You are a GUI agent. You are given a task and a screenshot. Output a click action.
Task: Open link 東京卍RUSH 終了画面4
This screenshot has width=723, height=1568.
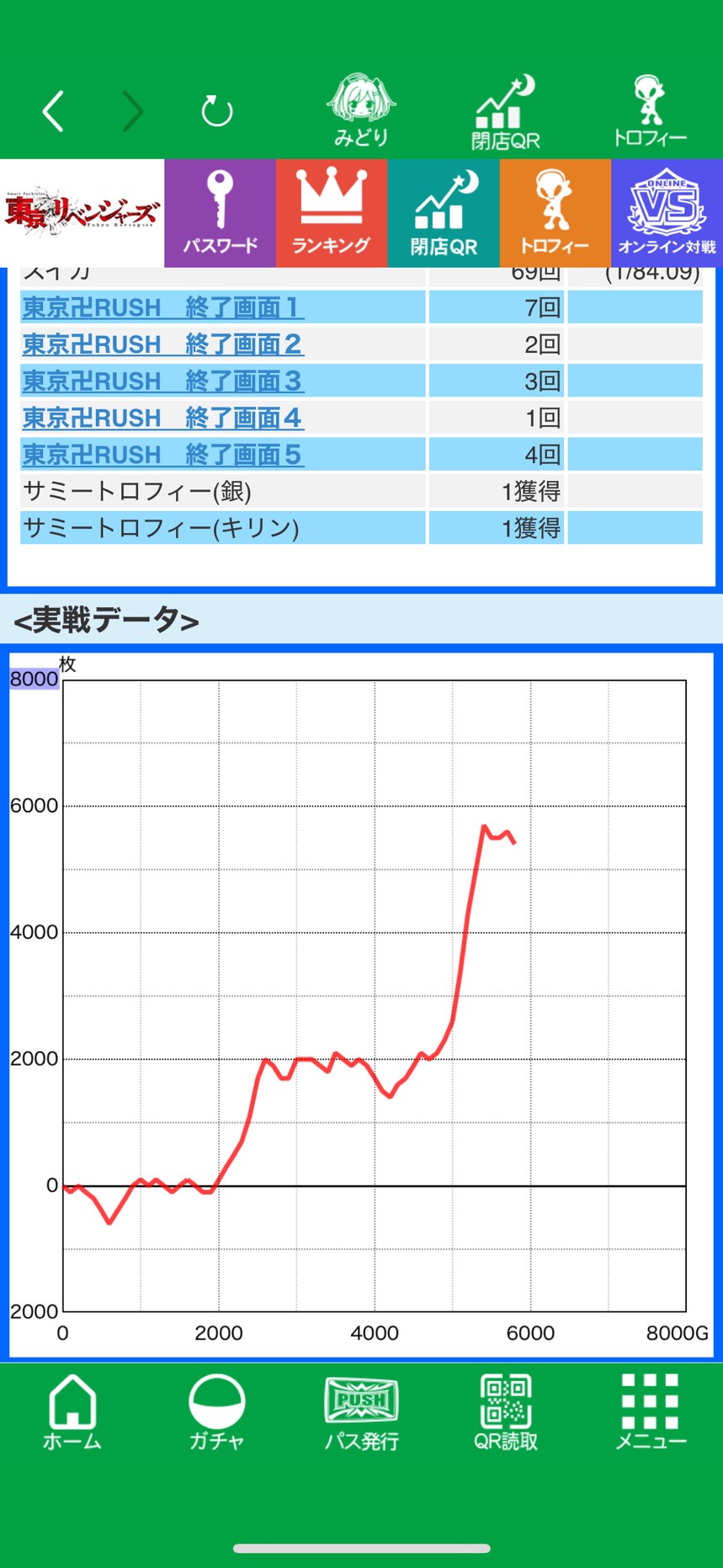pos(162,418)
